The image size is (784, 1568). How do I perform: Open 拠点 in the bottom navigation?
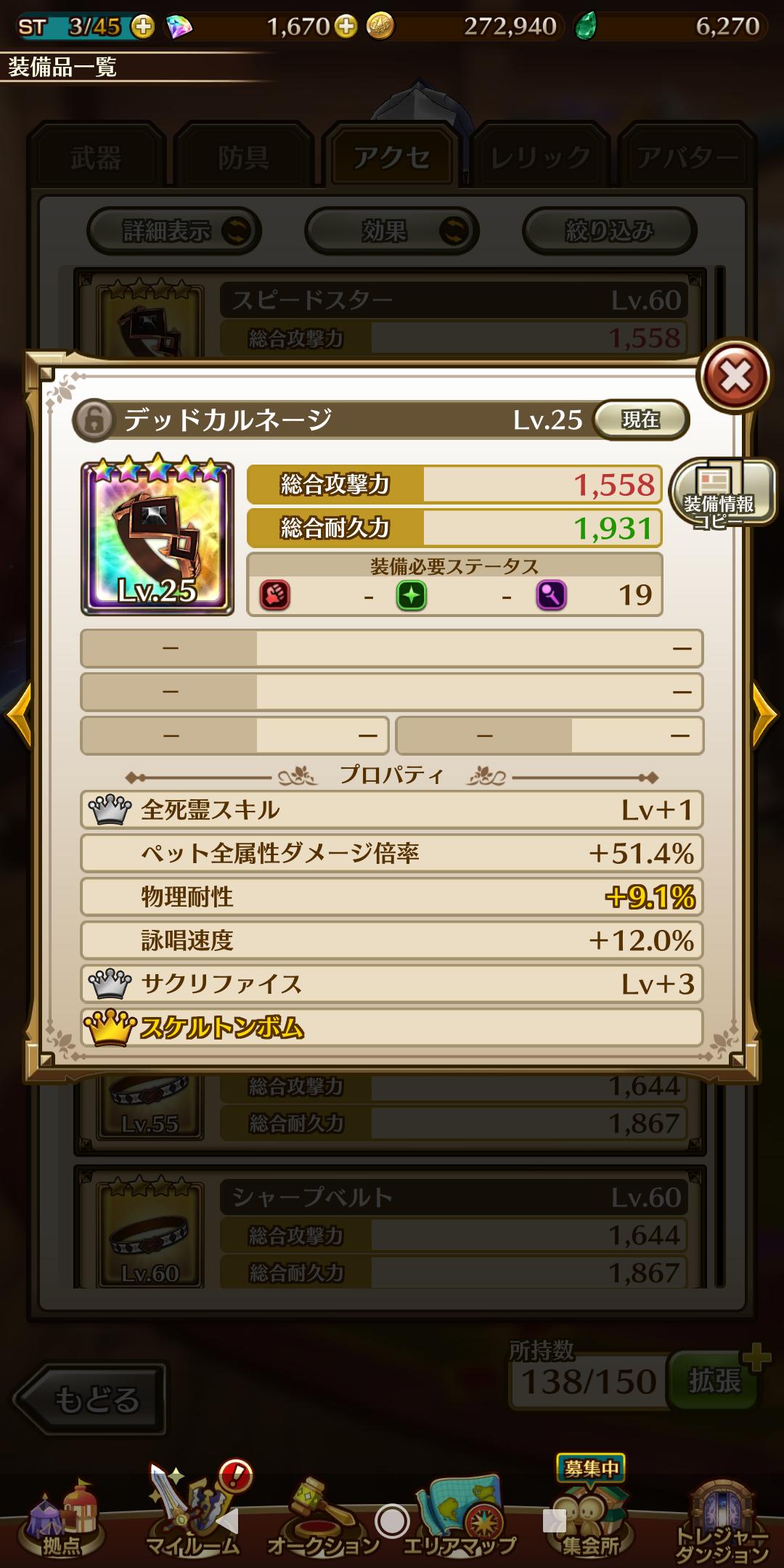click(62, 1521)
